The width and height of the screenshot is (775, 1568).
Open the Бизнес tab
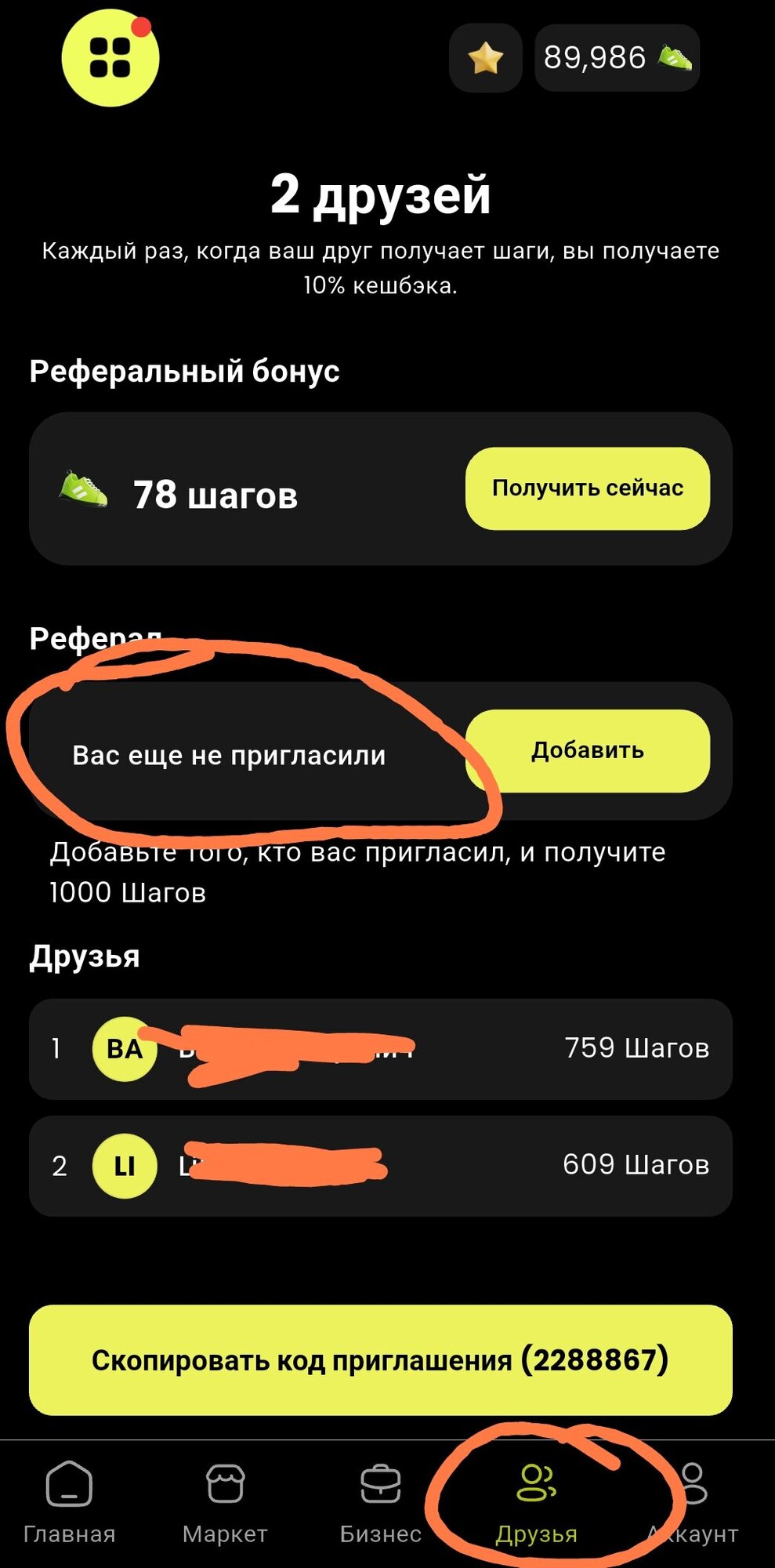point(381,1501)
